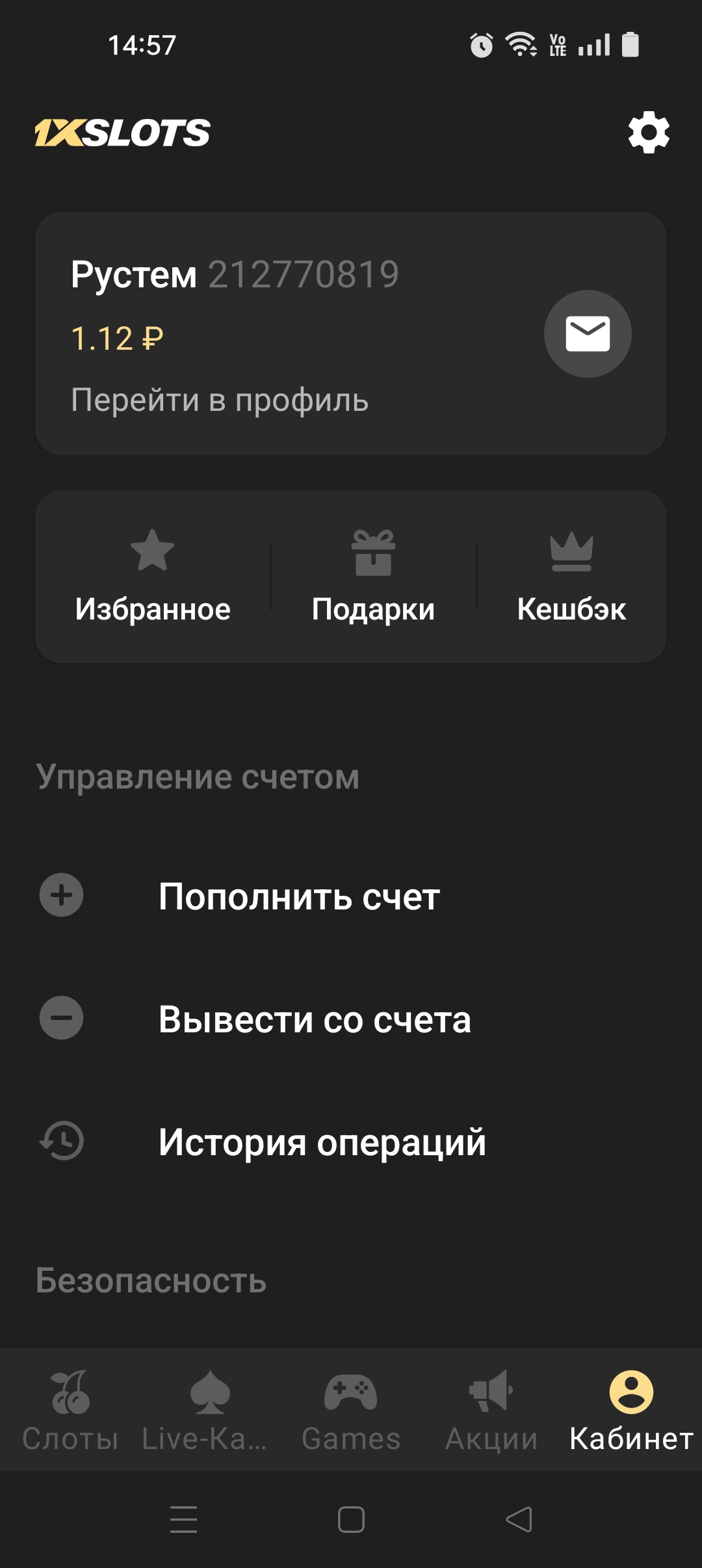Open Перейти в профиль link
The height and width of the screenshot is (1568, 702).
click(x=220, y=401)
